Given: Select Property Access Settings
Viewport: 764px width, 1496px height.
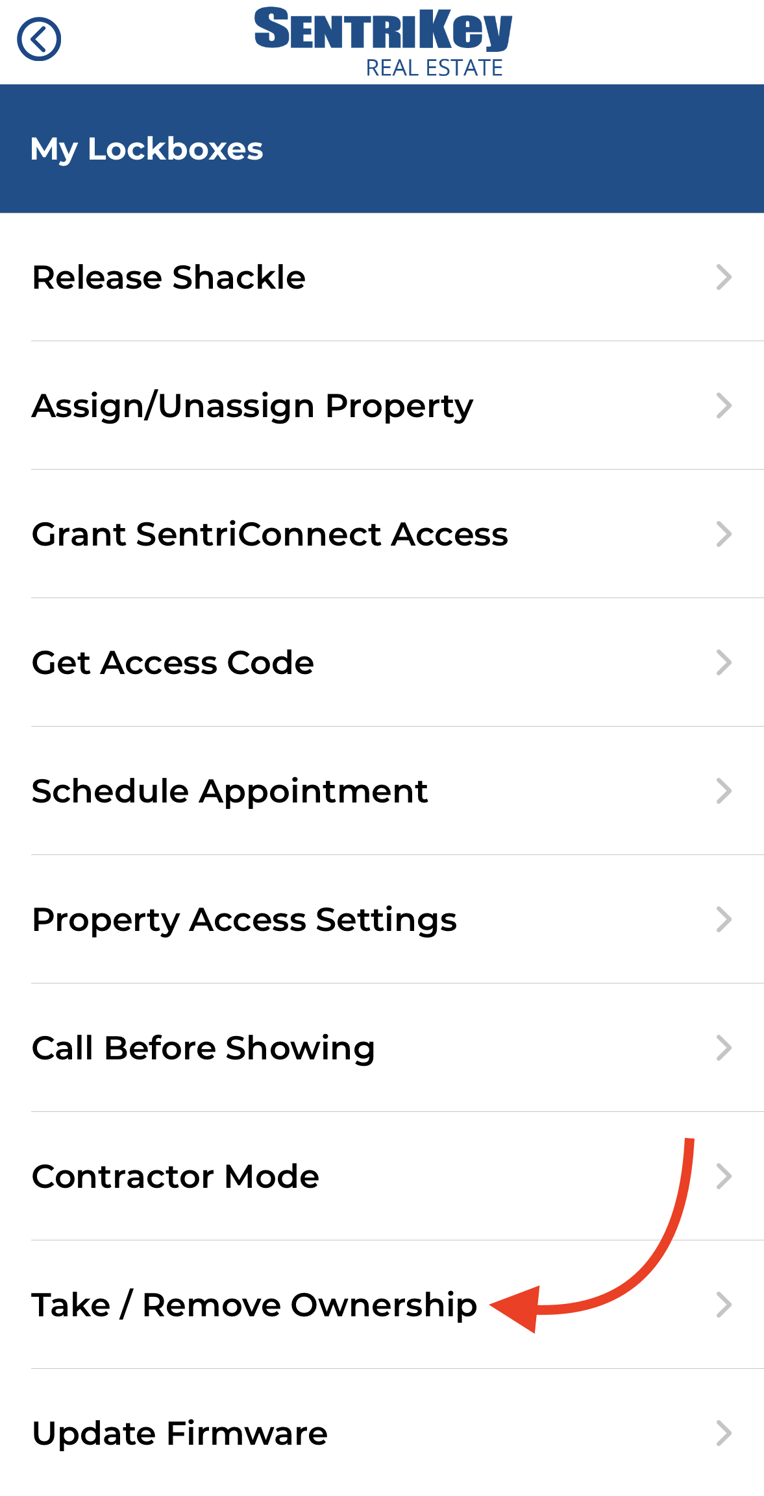Looking at the screenshot, I should click(x=244, y=918).
